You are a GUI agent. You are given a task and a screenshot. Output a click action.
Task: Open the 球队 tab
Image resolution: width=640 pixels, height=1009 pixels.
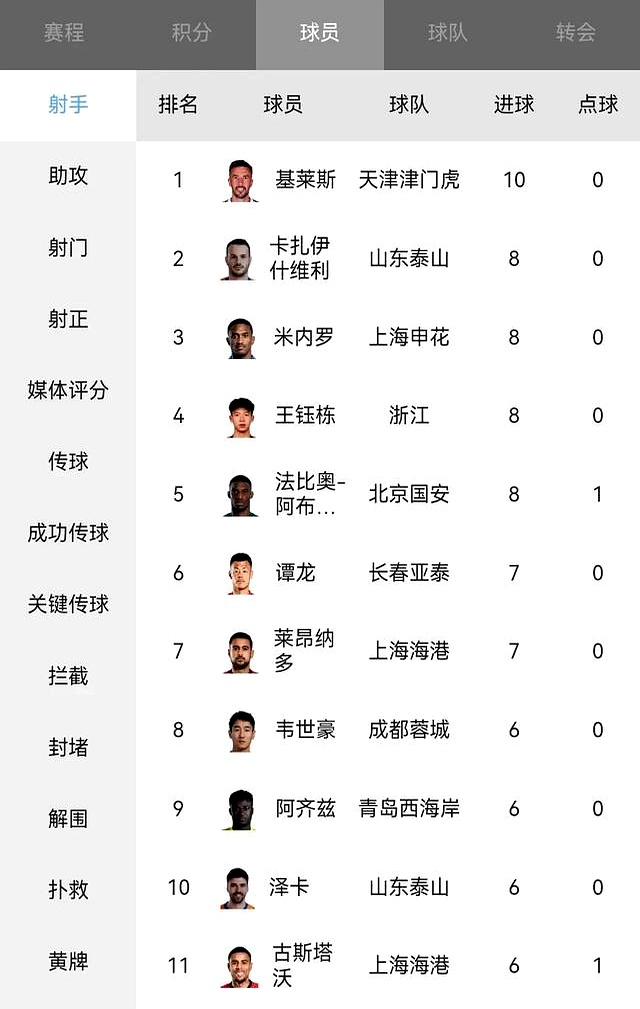(x=447, y=33)
